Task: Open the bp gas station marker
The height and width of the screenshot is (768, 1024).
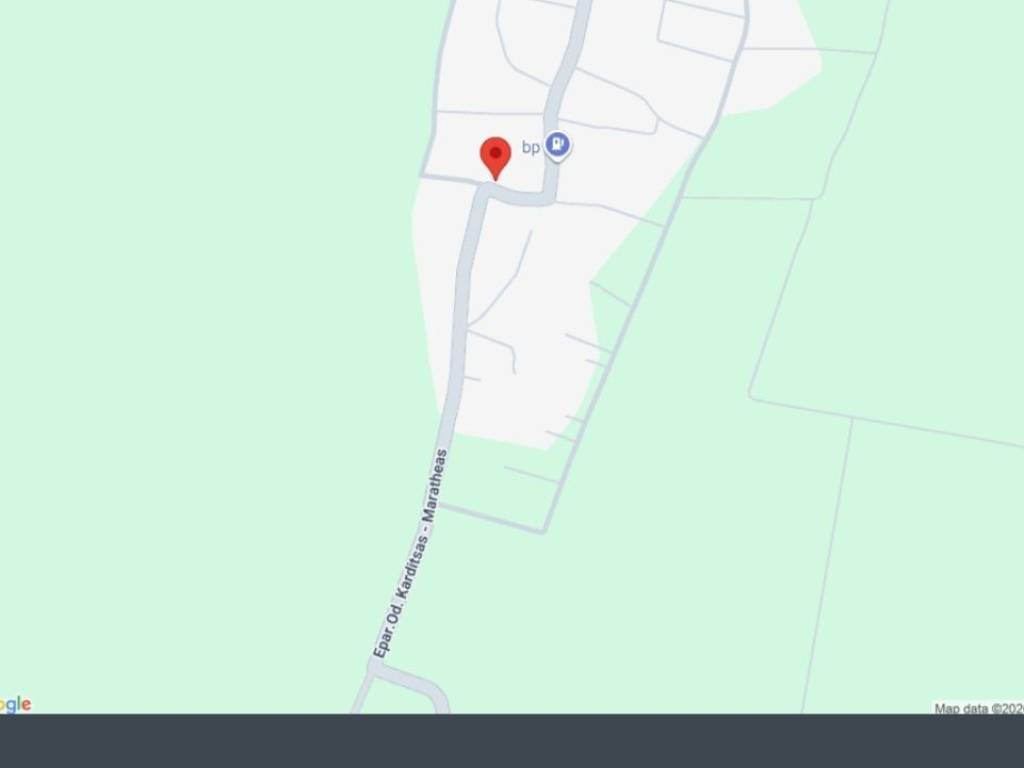Action: (x=558, y=146)
